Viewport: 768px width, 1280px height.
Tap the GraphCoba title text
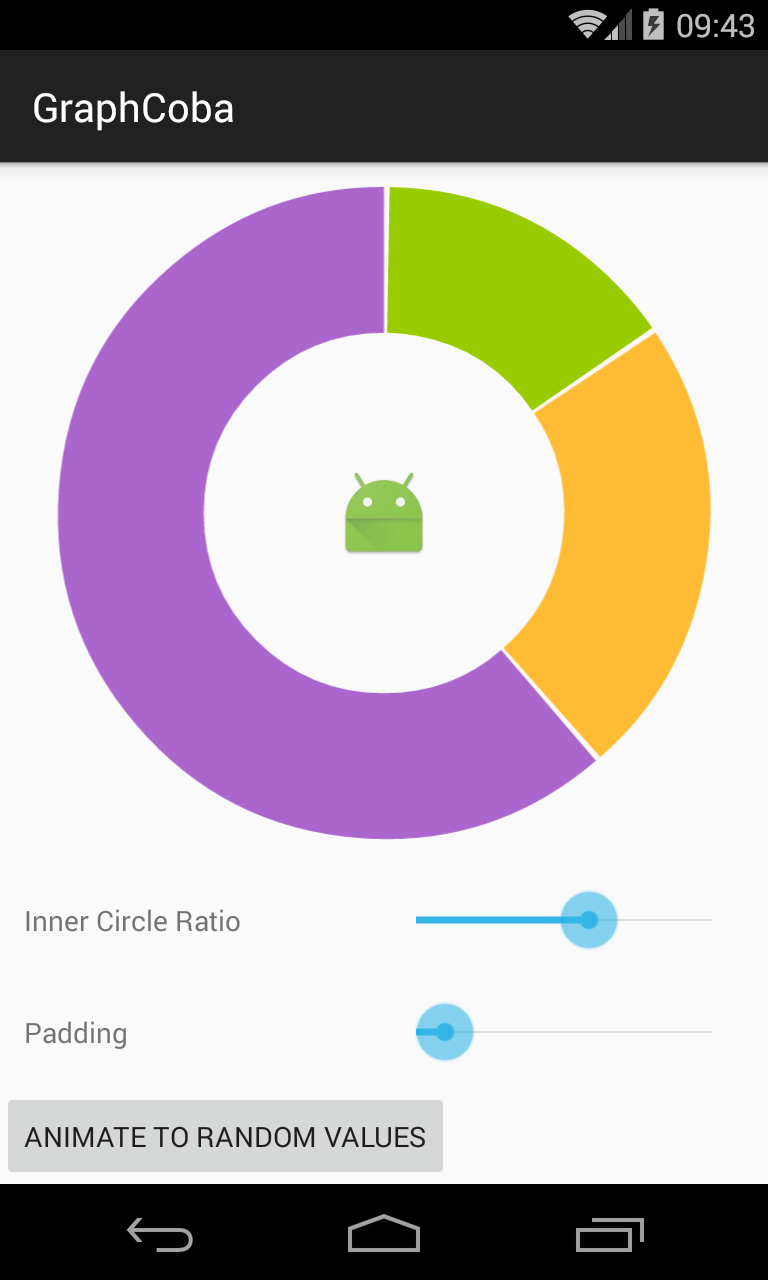pos(133,107)
